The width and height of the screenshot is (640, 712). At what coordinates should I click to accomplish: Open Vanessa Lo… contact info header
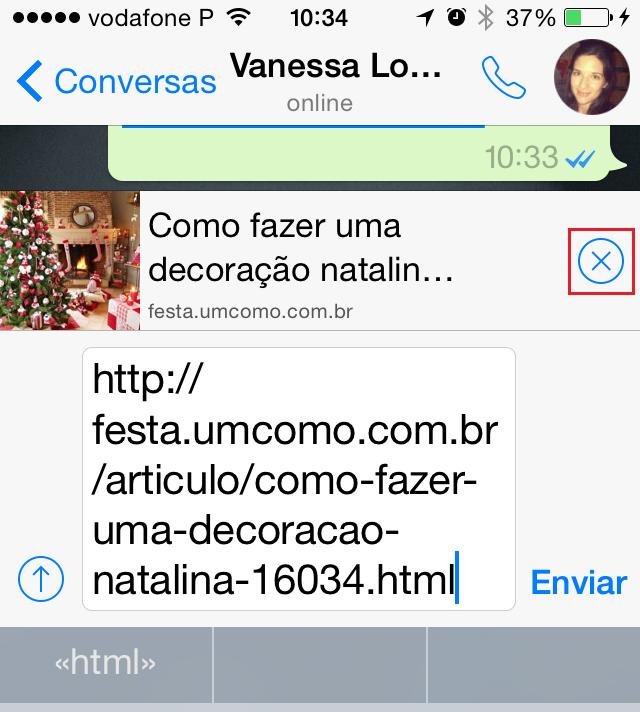coord(334,78)
